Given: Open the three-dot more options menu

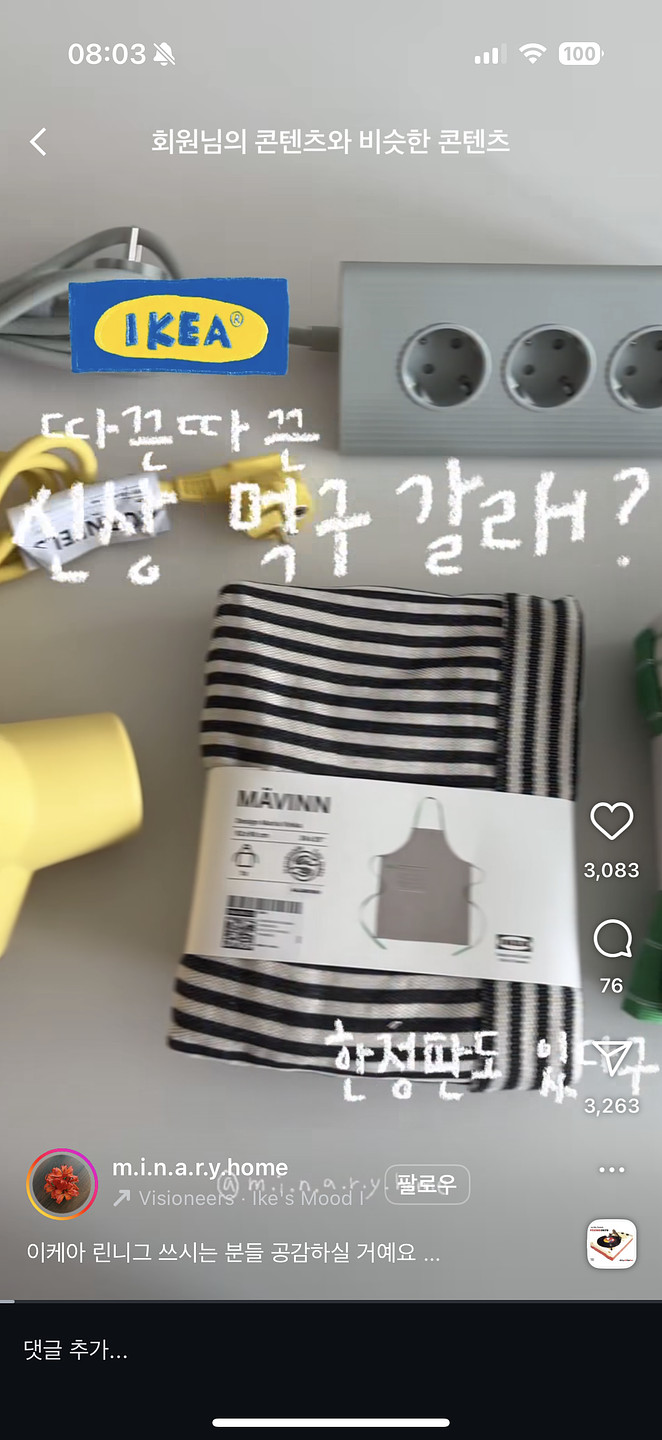Looking at the screenshot, I should pos(611,1169).
